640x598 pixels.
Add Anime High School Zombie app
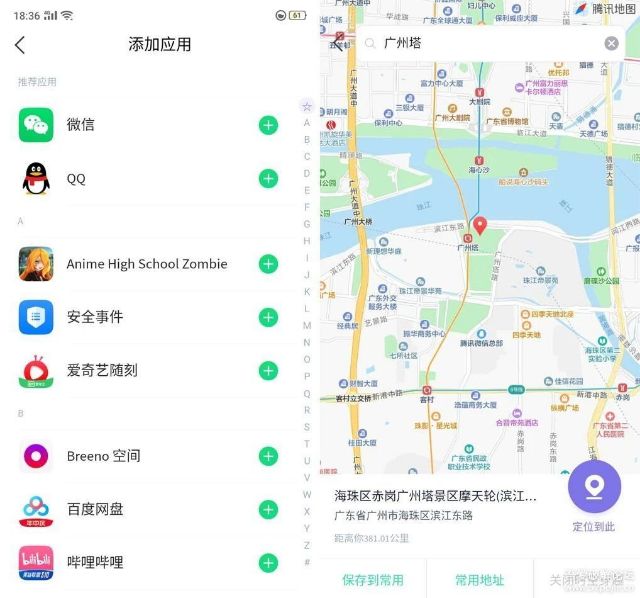click(268, 264)
